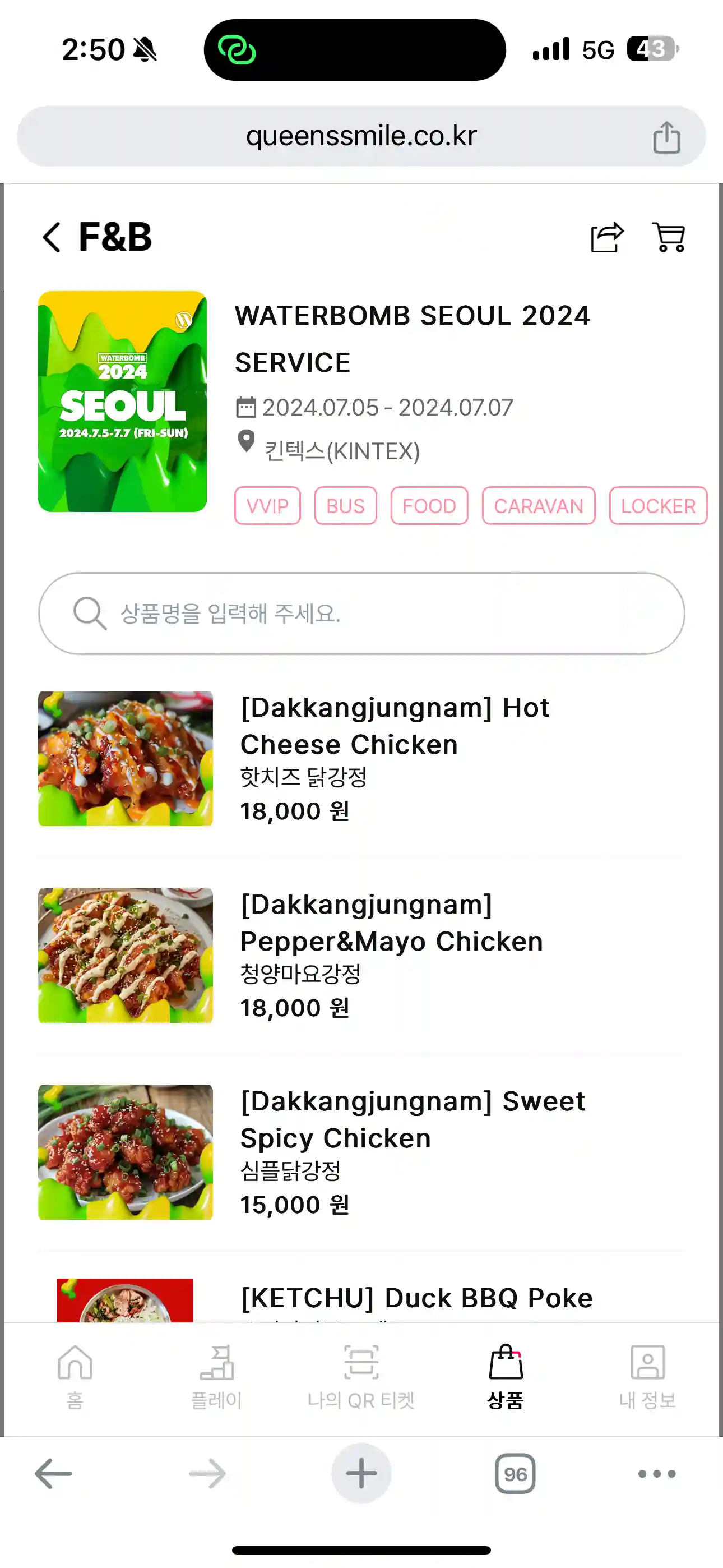Open Hot Cheese Chicken product

pyautogui.click(x=361, y=758)
